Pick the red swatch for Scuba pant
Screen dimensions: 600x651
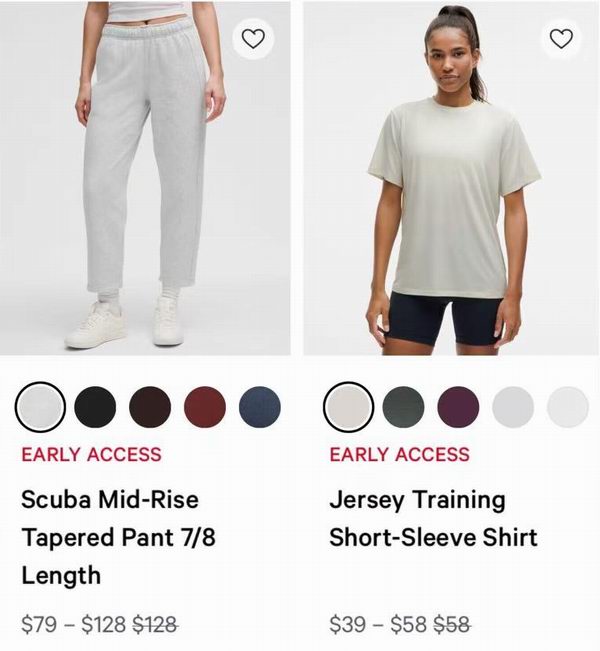click(x=205, y=407)
